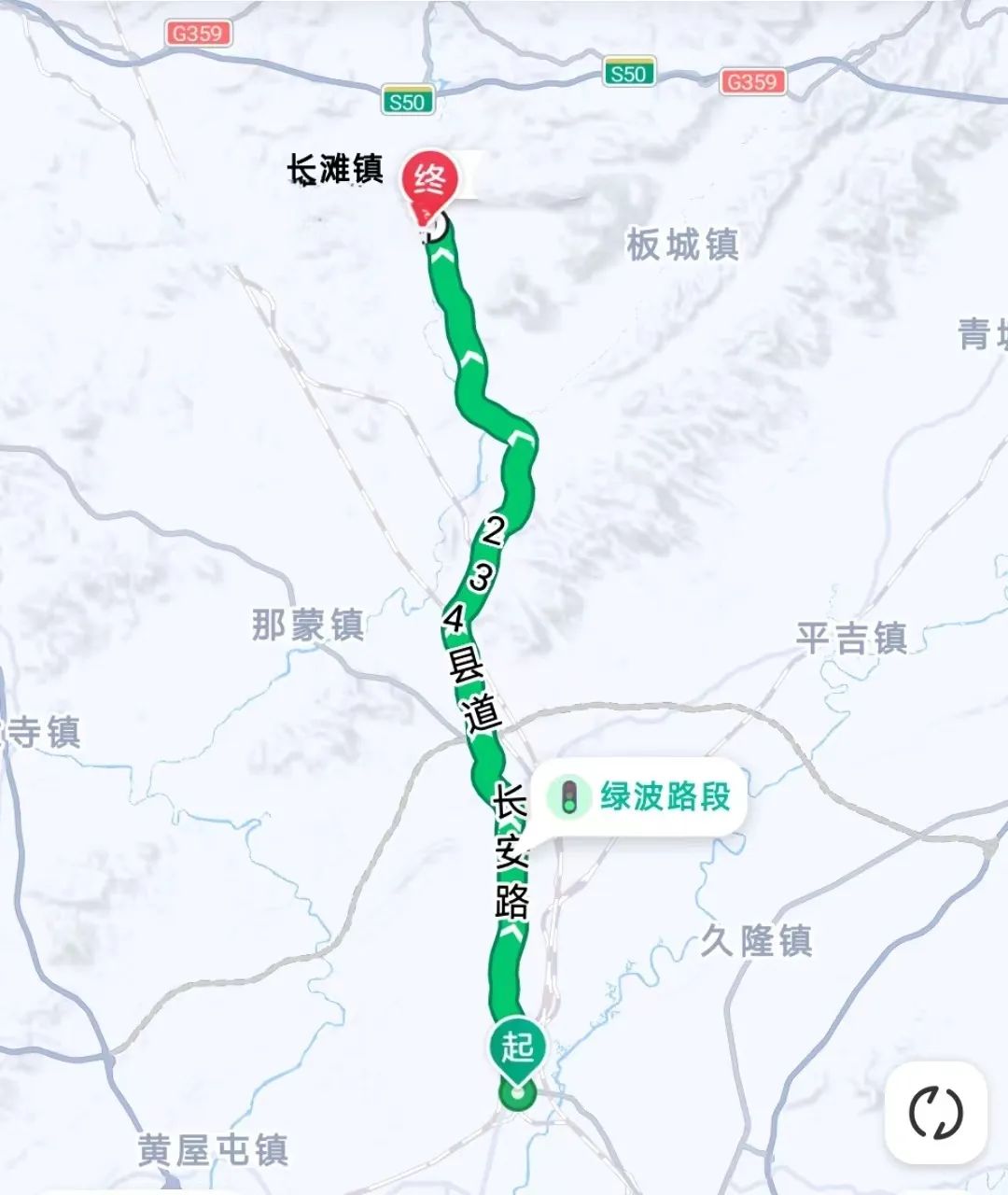The width and height of the screenshot is (1008, 1195).
Task: Select the green 起 start marker
Action: 516,1048
